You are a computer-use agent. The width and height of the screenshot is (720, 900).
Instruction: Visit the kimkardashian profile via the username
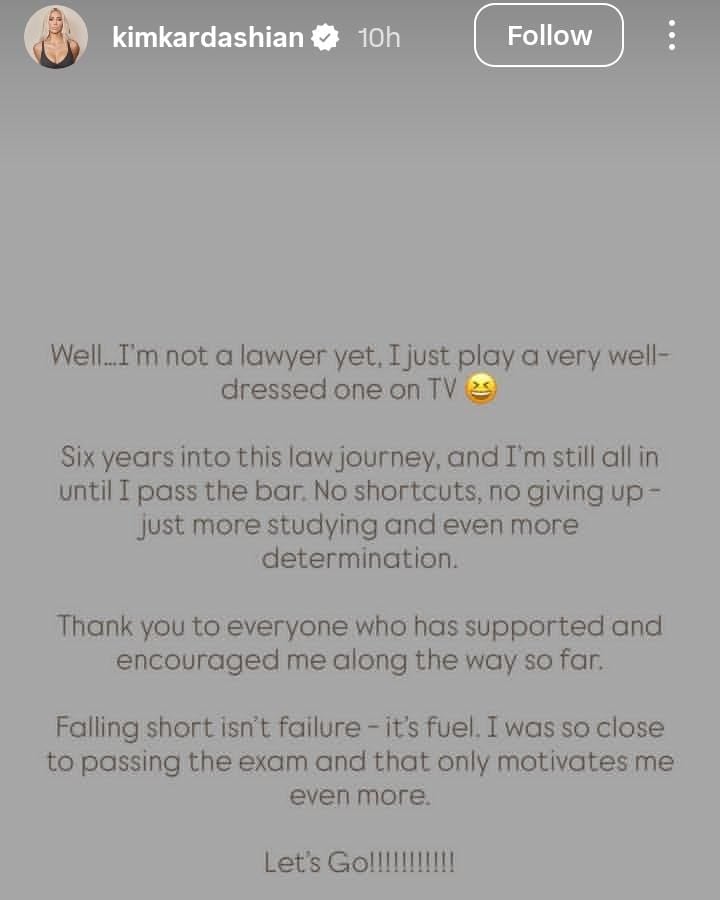point(207,37)
